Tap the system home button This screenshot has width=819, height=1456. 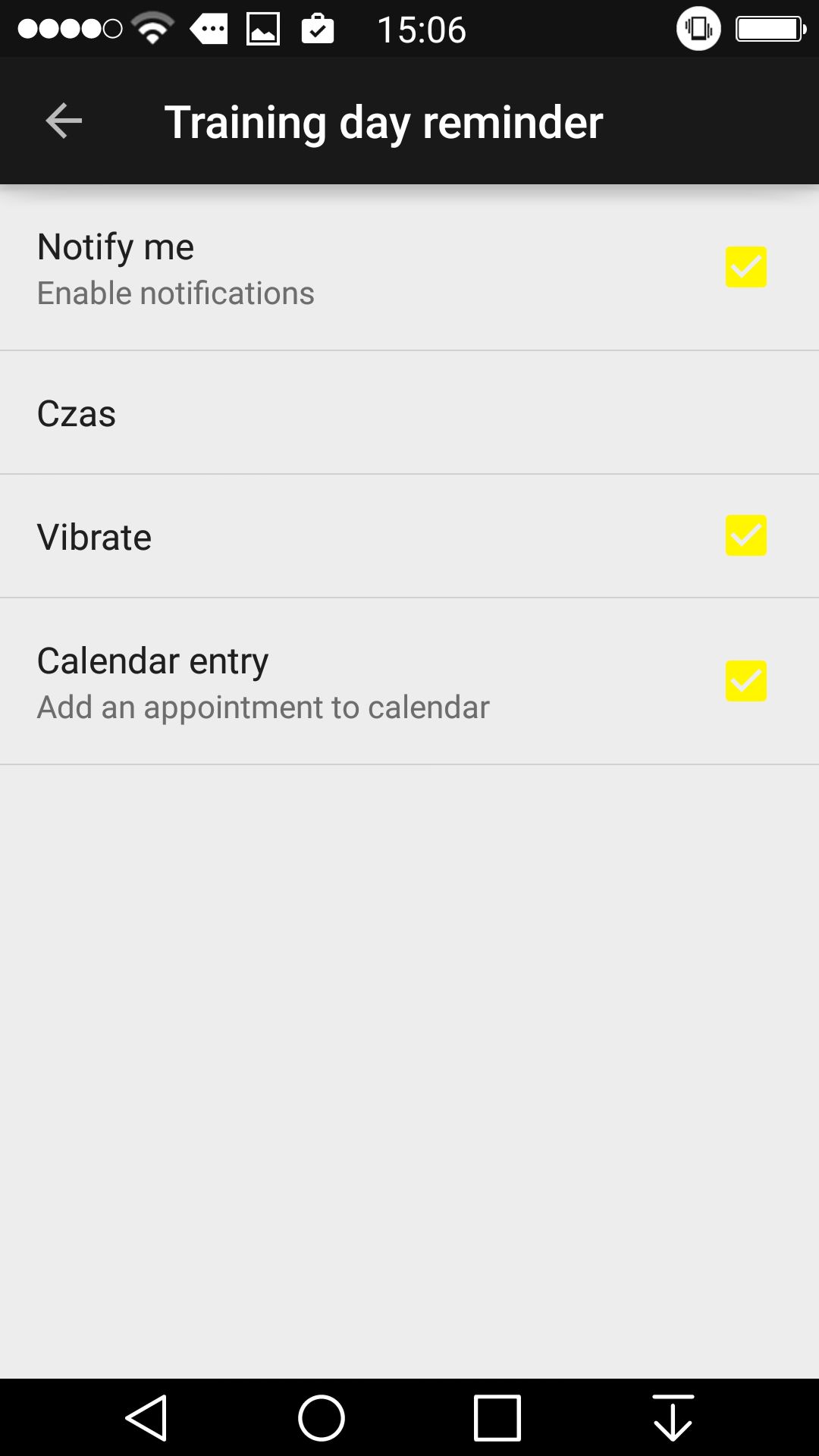tap(322, 1417)
